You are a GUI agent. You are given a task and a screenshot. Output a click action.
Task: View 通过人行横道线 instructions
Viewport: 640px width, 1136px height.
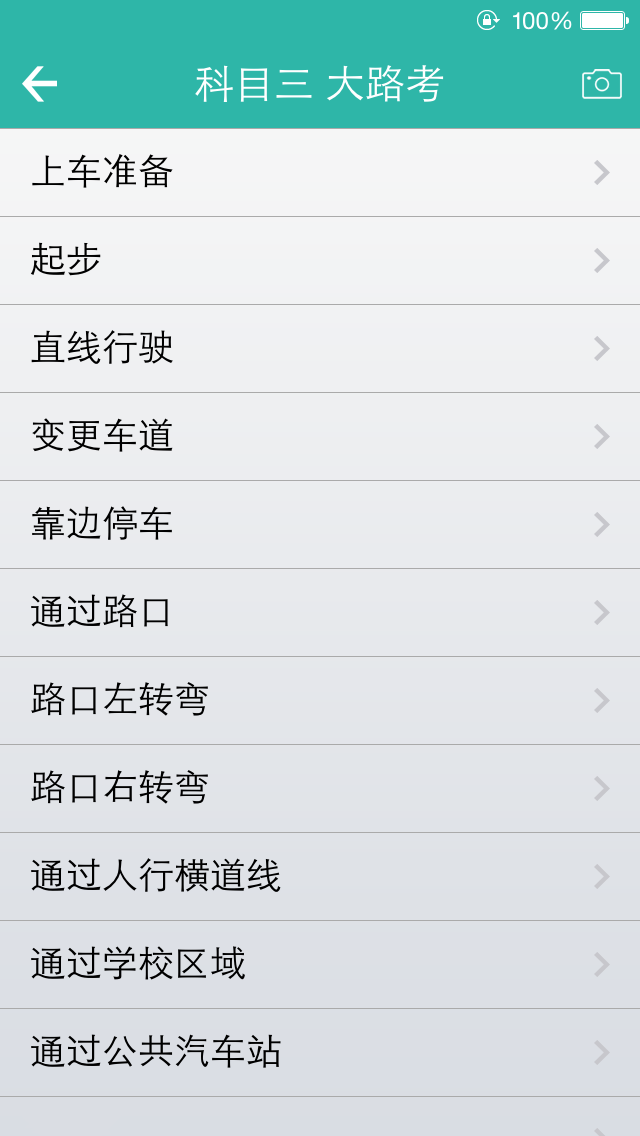320,876
